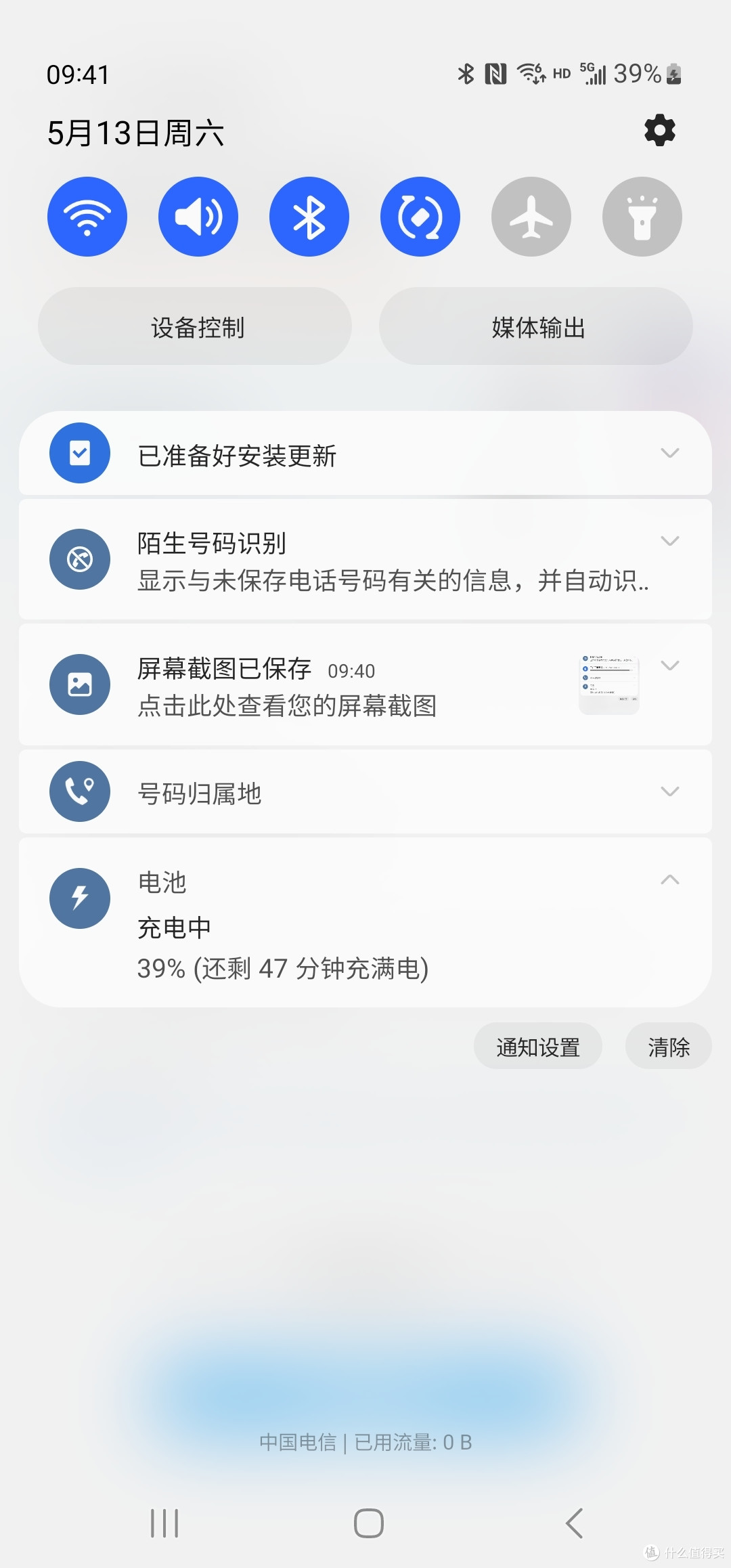The height and width of the screenshot is (1568, 731).
Task: Open Recent apps from the navigation bar
Action: (x=164, y=1525)
